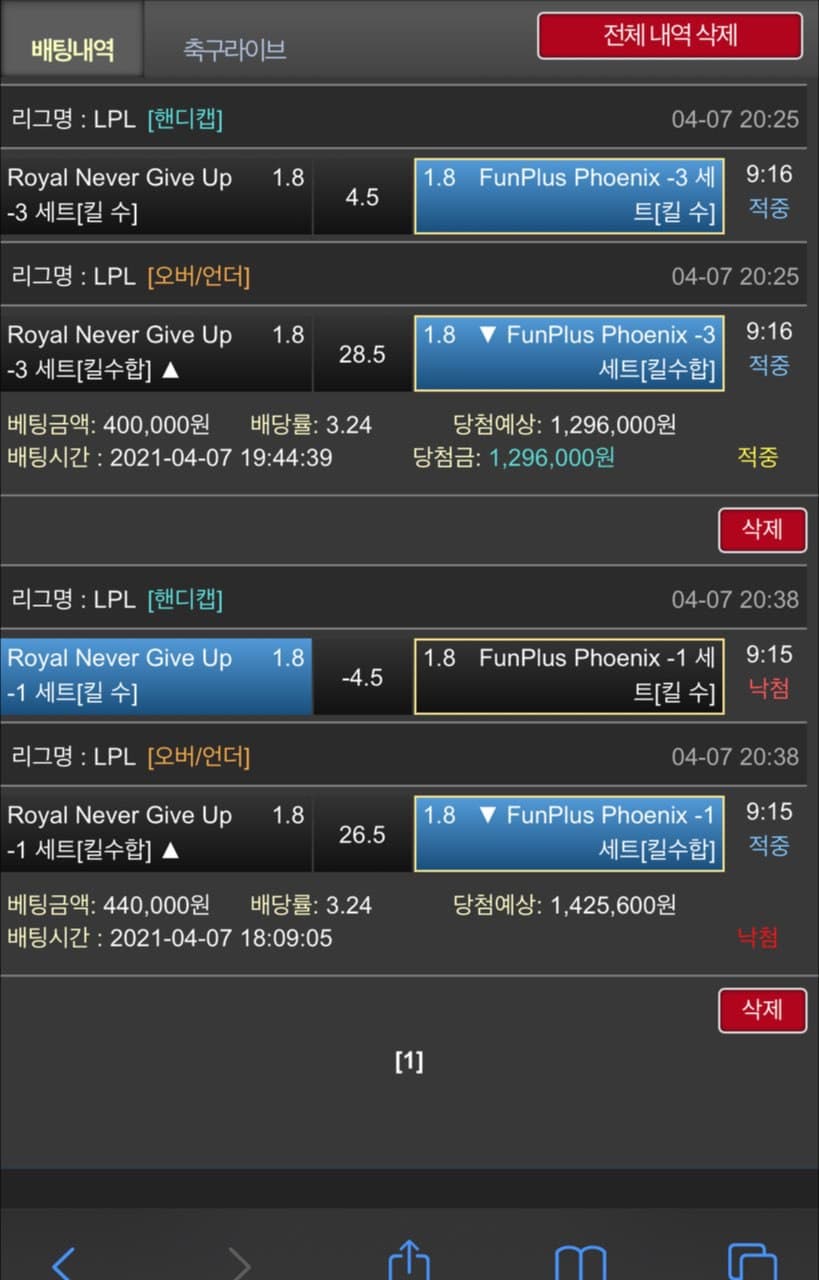
Task: Open browser bookmarks
Action: pos(581,1262)
